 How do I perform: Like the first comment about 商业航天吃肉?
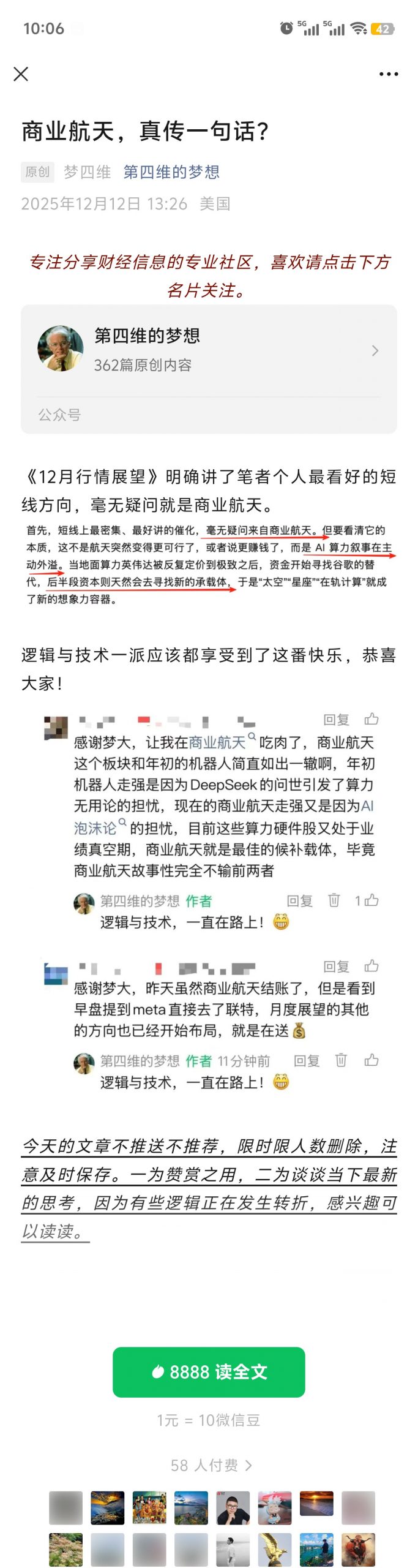coord(371,719)
